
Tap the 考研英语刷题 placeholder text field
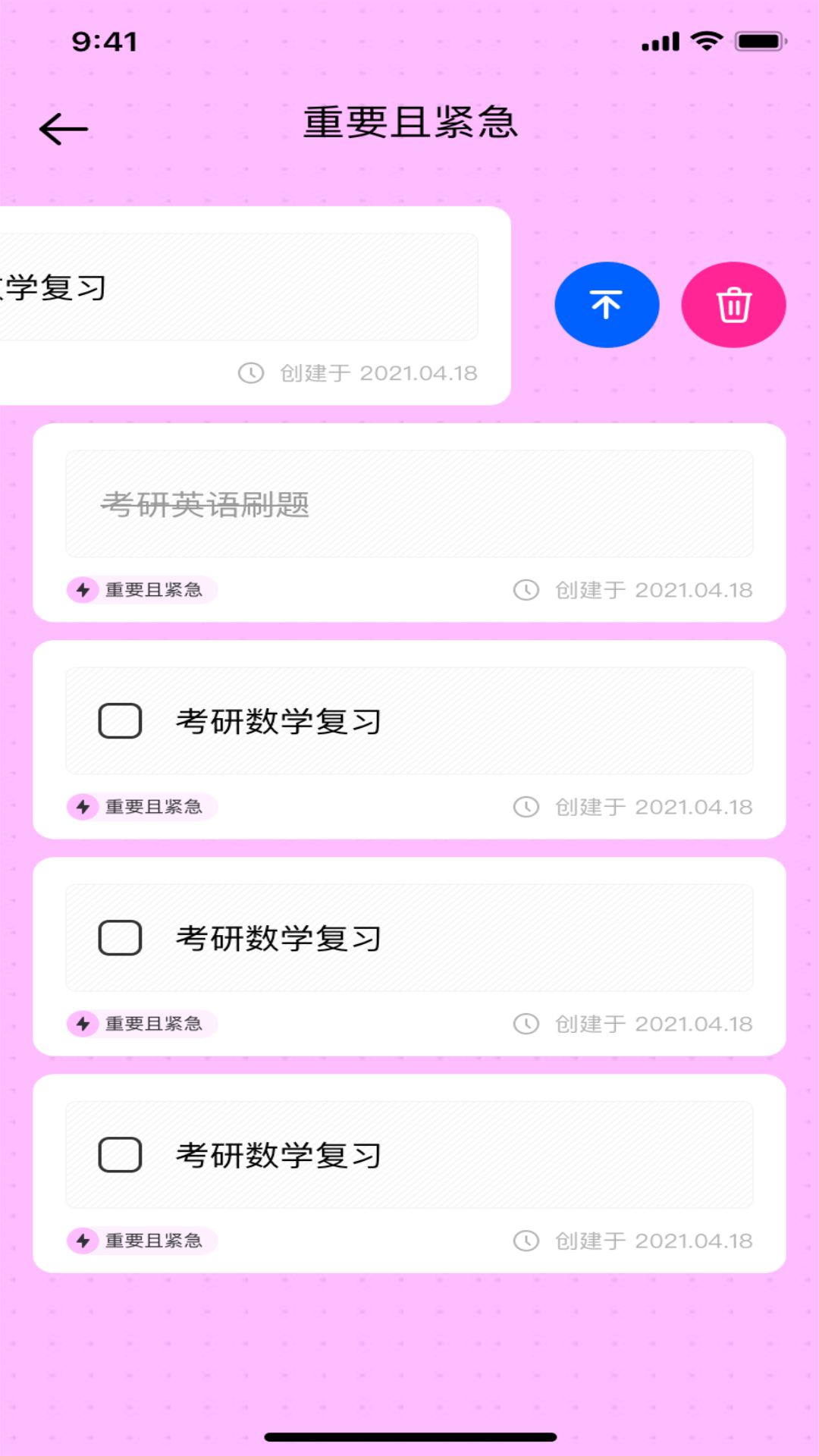click(205, 505)
